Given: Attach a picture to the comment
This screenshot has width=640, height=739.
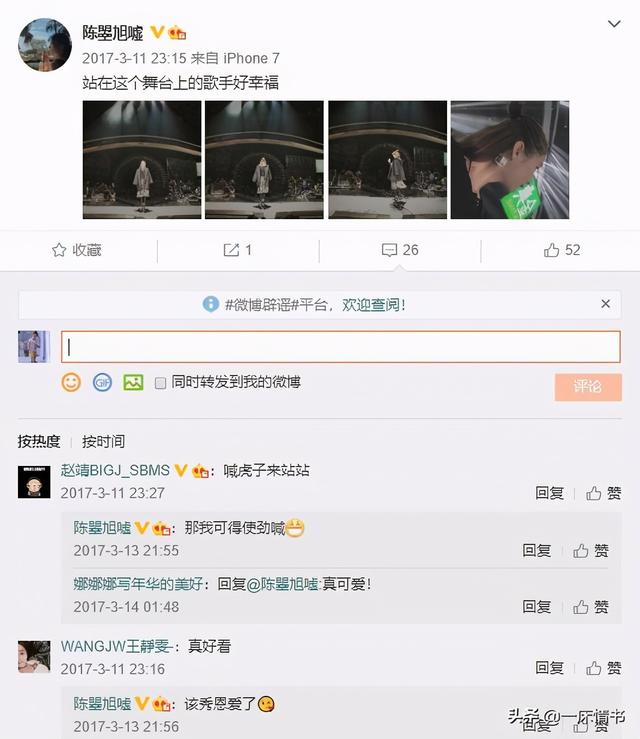Looking at the screenshot, I should 132,382.
